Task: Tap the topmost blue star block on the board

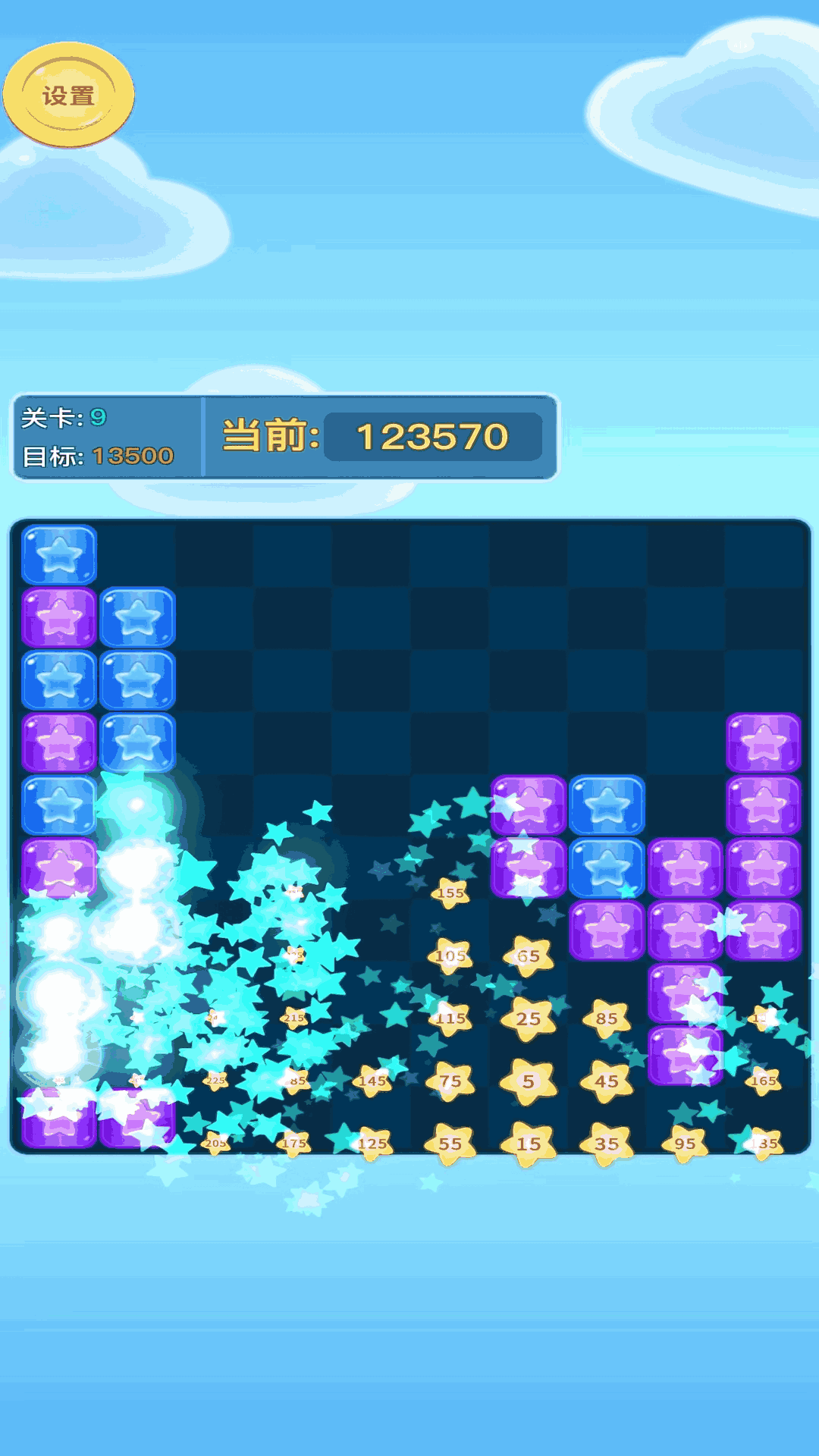Action: (x=59, y=555)
